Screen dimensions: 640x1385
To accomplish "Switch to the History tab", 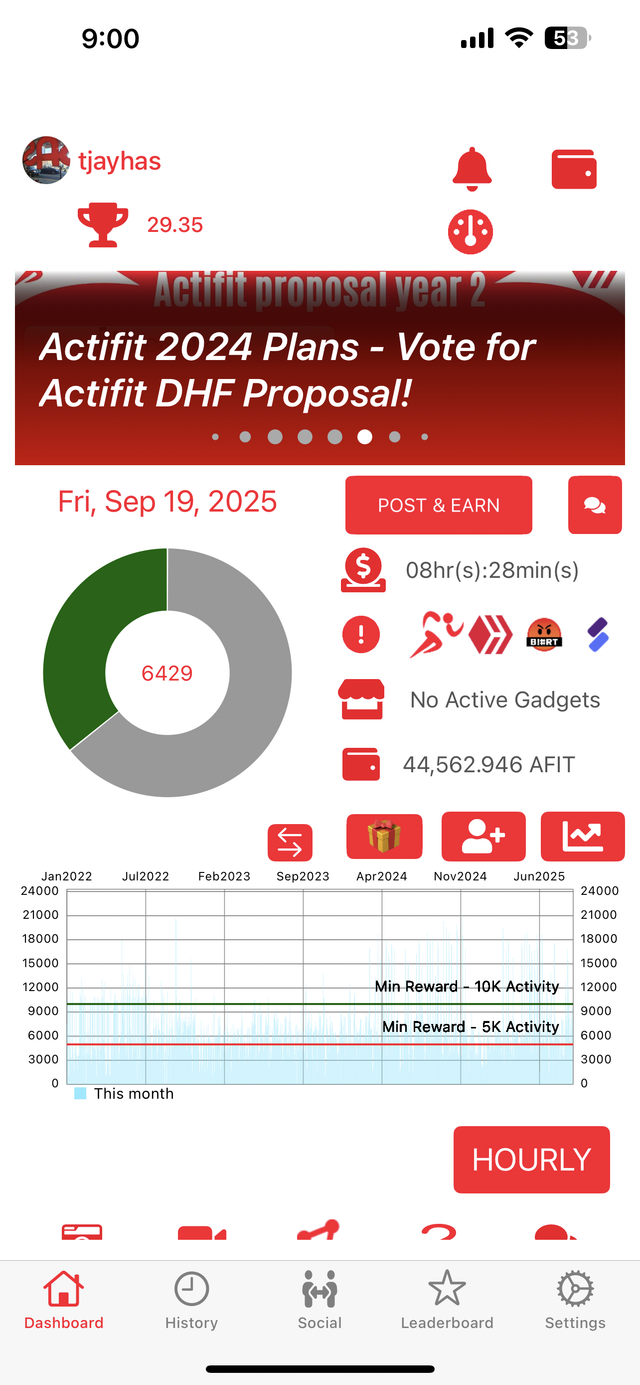I will point(191,1300).
